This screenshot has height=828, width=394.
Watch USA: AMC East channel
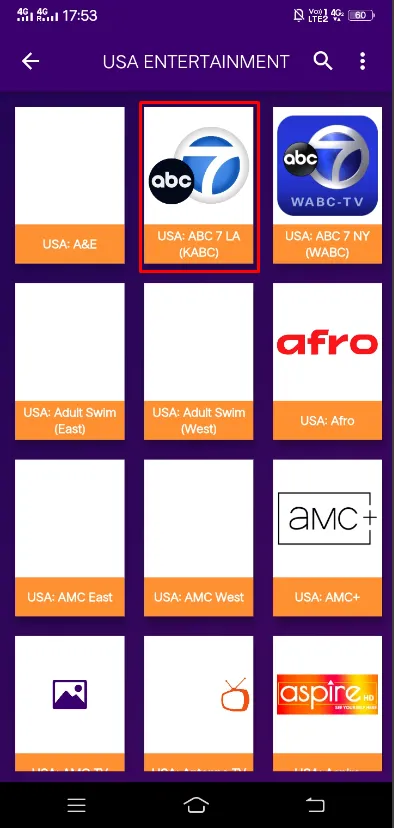pyautogui.click(x=70, y=538)
